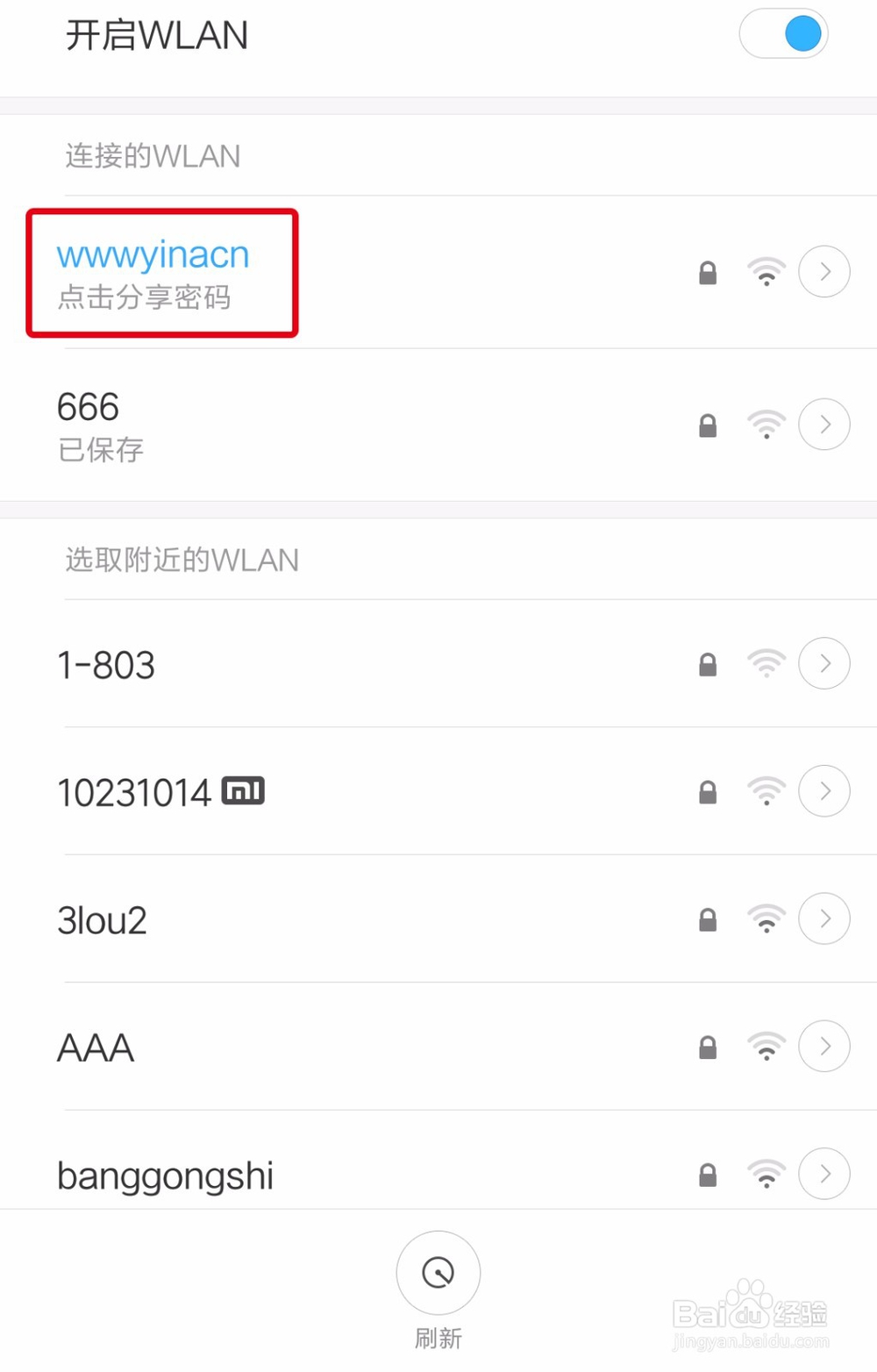877x1372 pixels.
Task: Toggle WLAN off using the top switch
Action: 783,33
